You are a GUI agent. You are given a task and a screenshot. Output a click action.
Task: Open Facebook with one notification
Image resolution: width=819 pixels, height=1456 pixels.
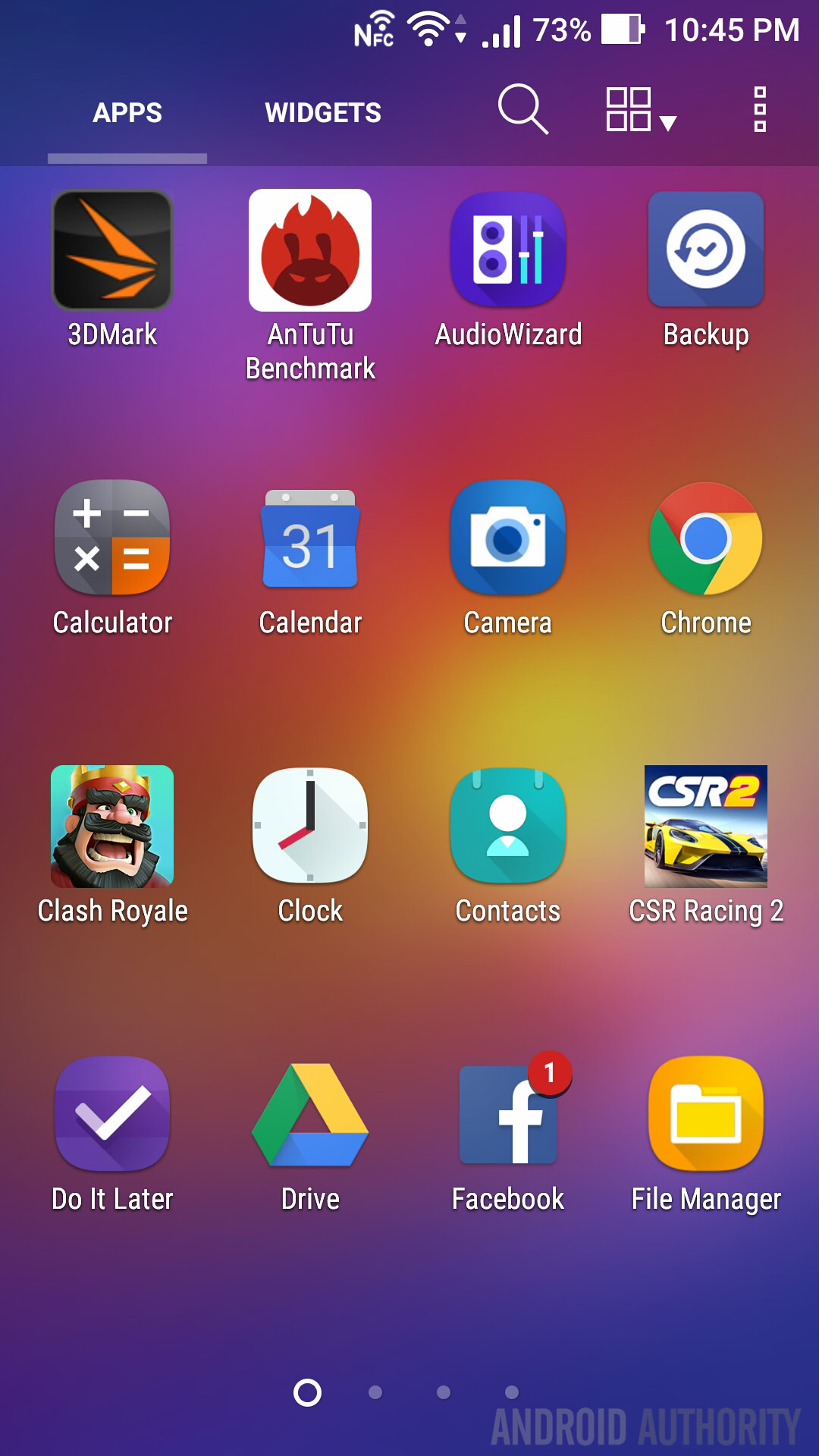(508, 1115)
